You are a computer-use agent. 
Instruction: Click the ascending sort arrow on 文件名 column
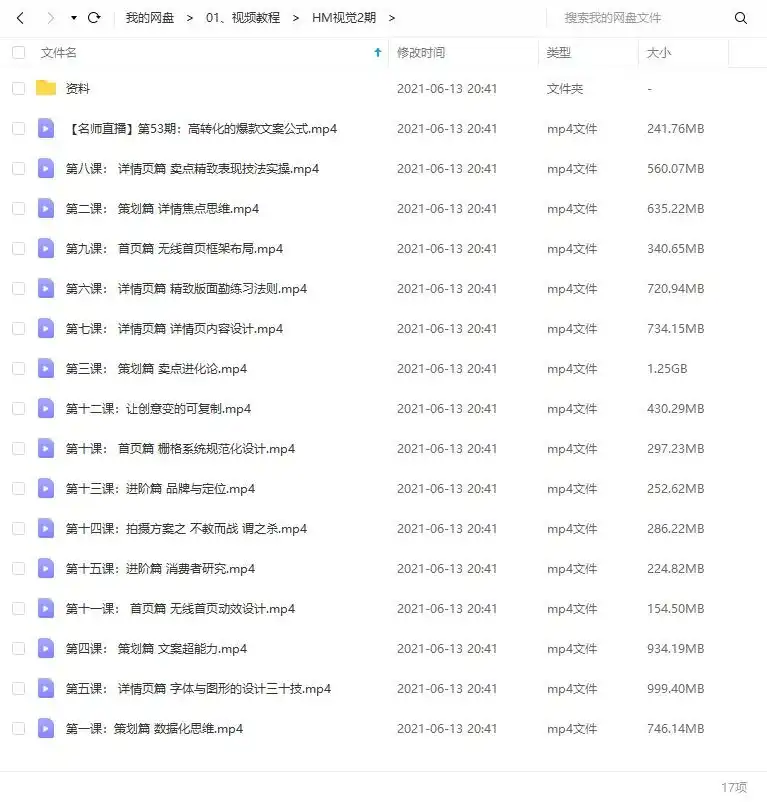coord(377,52)
